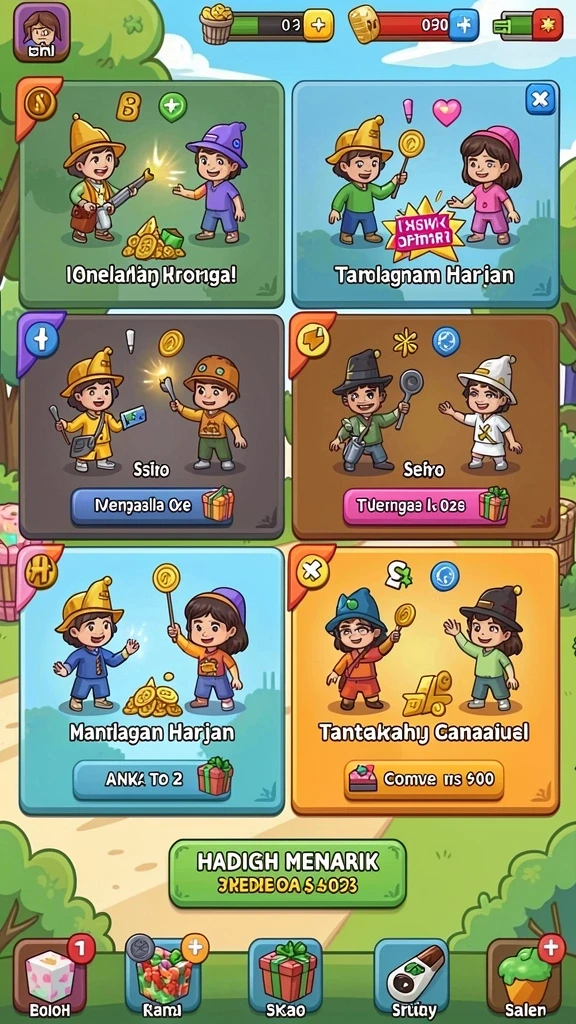Viewport: 576px width, 1024px height.
Task: Switch to the Rami tab
Action: click(163, 978)
